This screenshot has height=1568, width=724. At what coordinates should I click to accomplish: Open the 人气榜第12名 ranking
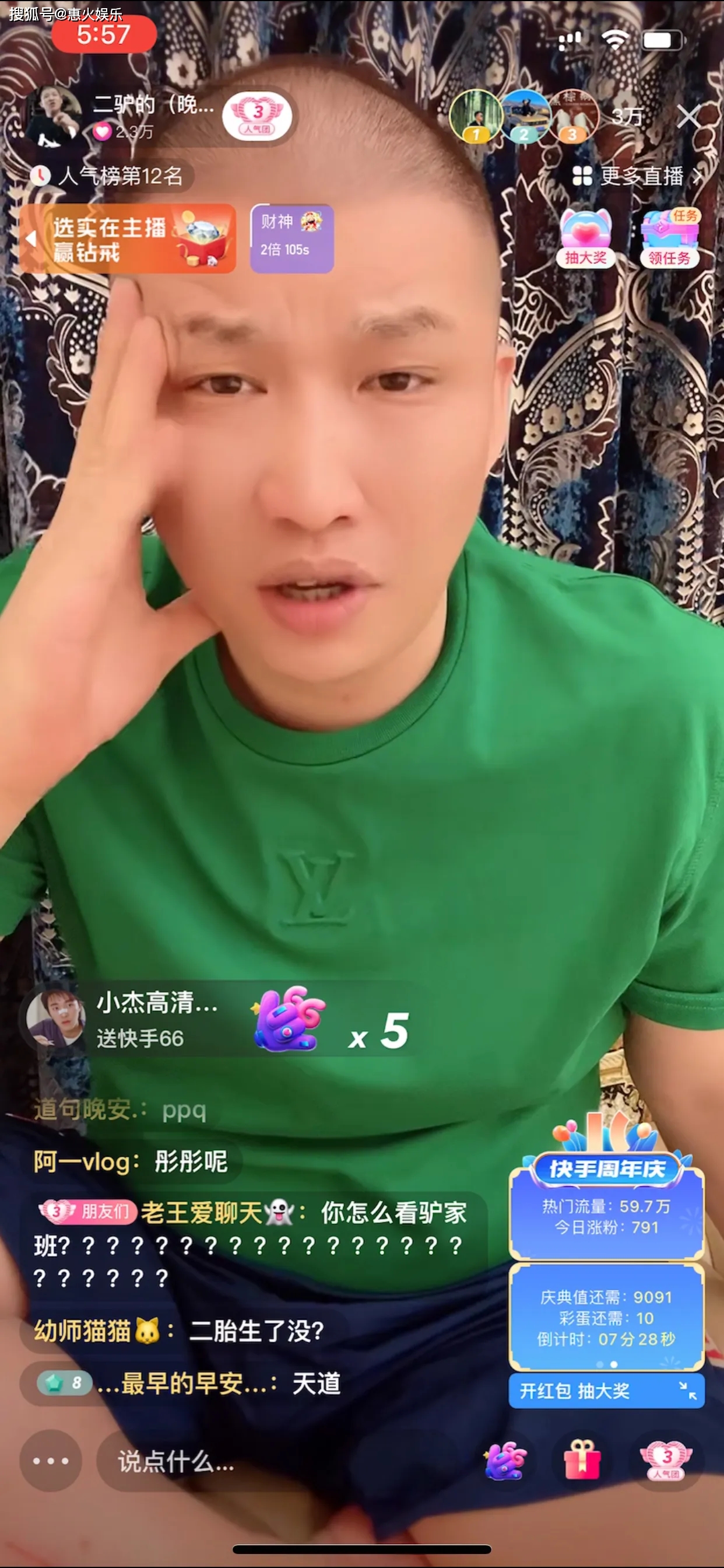pyautogui.click(x=111, y=177)
